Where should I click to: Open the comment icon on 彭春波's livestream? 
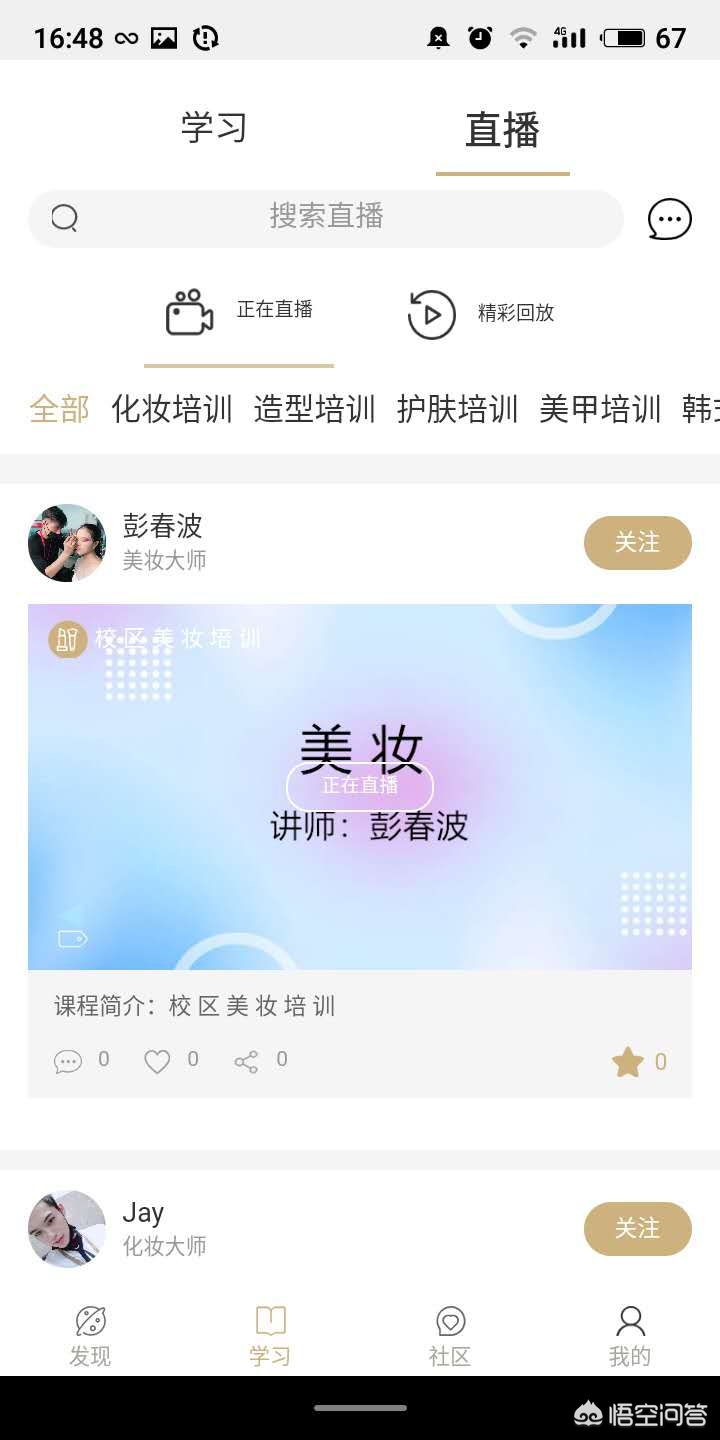coord(67,1061)
